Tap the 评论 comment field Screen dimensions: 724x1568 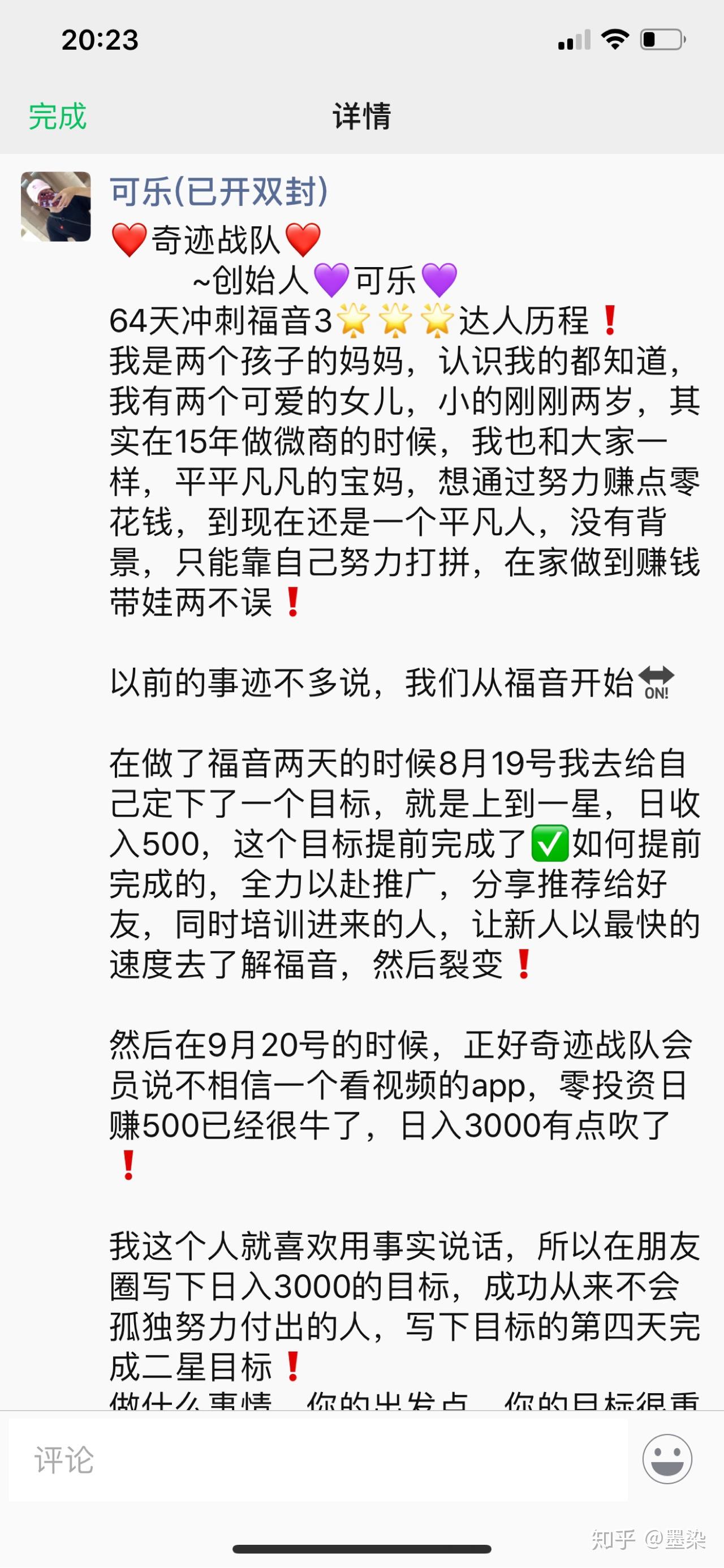click(x=316, y=1460)
